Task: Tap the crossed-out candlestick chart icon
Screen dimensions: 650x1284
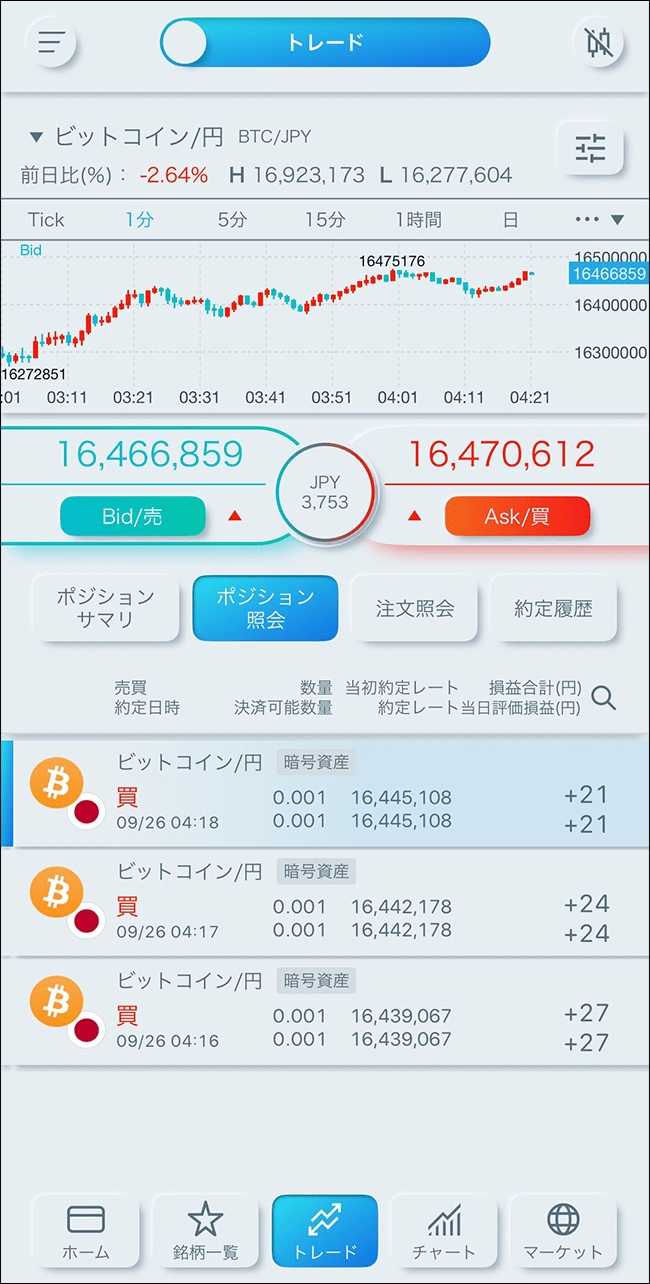Action: (x=598, y=42)
